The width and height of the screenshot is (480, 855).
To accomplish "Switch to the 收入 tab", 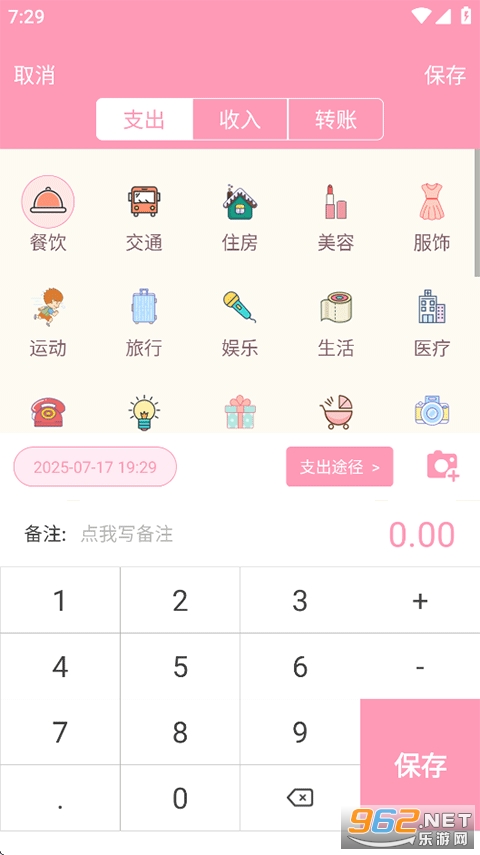I will pyautogui.click(x=240, y=119).
